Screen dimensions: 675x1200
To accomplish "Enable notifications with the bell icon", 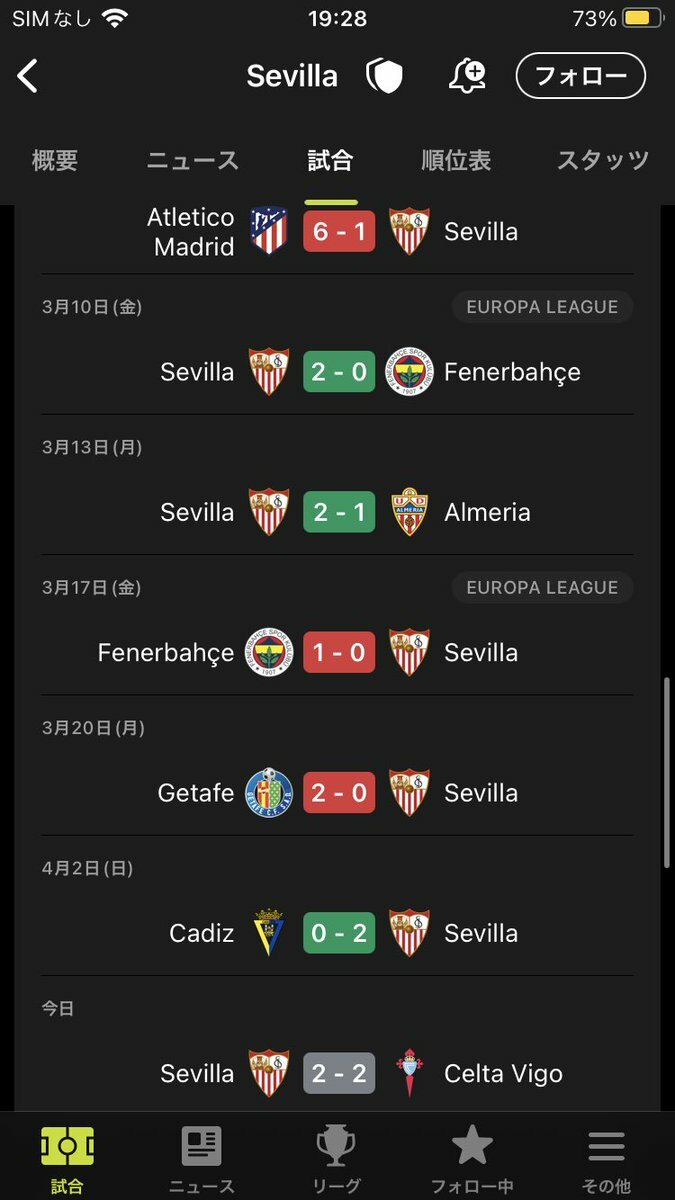I will coord(467,76).
